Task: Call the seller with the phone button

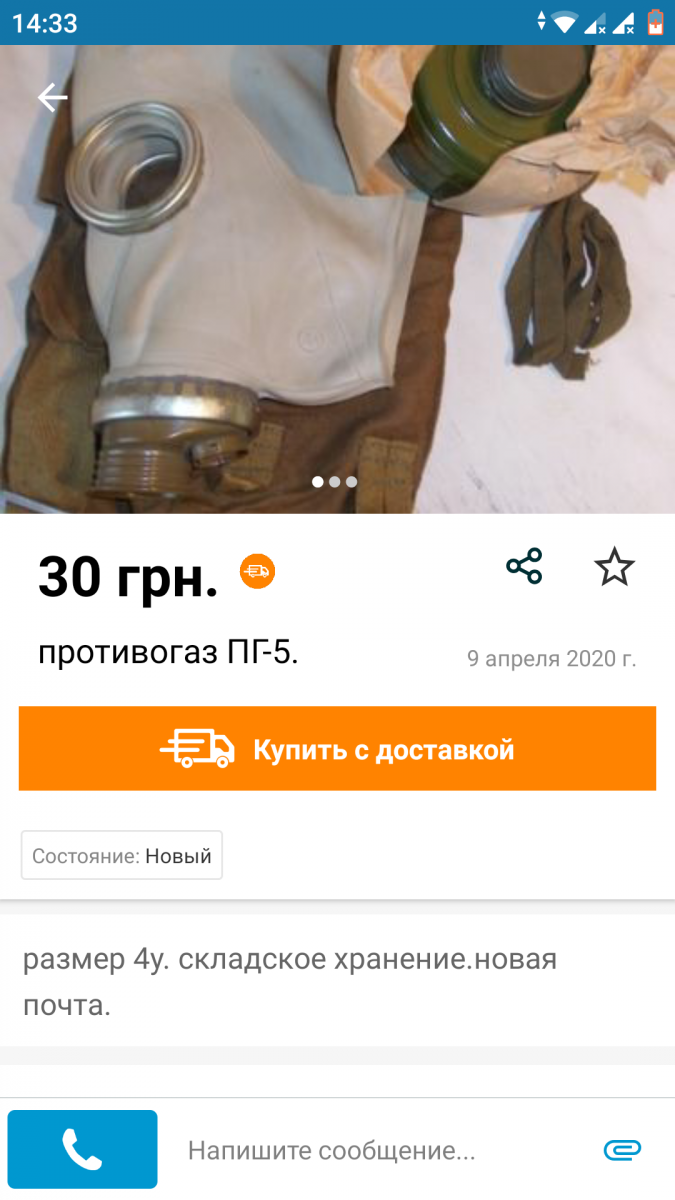Action: [82, 1149]
